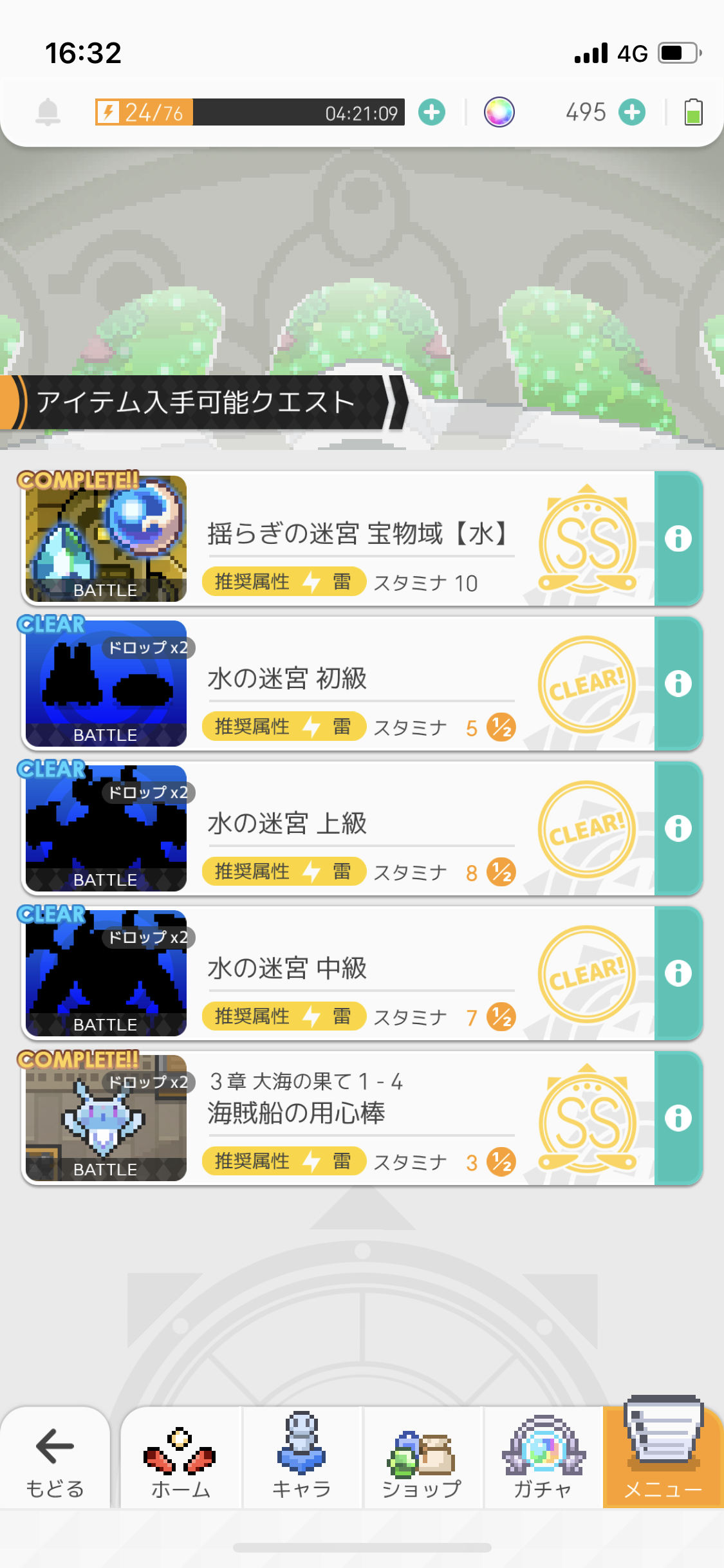724x1568 pixels.
Task: Switch to the ホーム tab
Action: [x=181, y=1459]
